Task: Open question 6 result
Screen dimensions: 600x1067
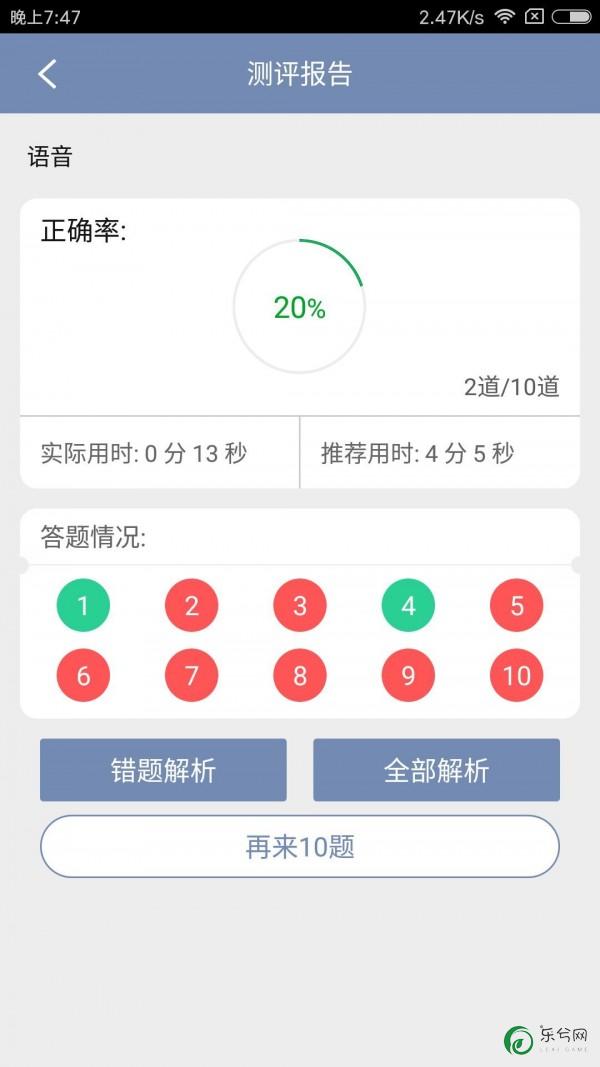Action: pyautogui.click(x=83, y=675)
